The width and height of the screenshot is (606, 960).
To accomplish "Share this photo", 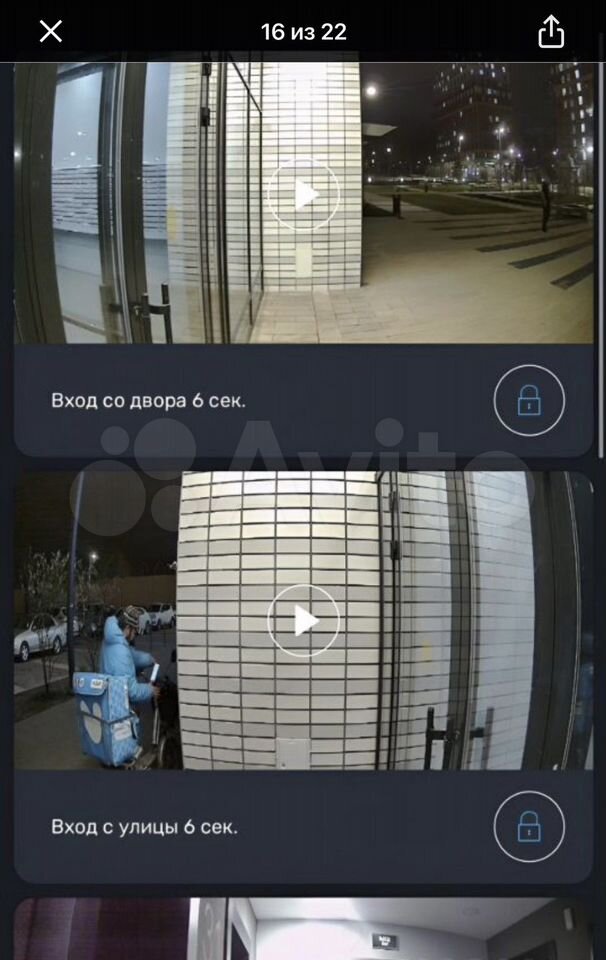I will [551, 32].
